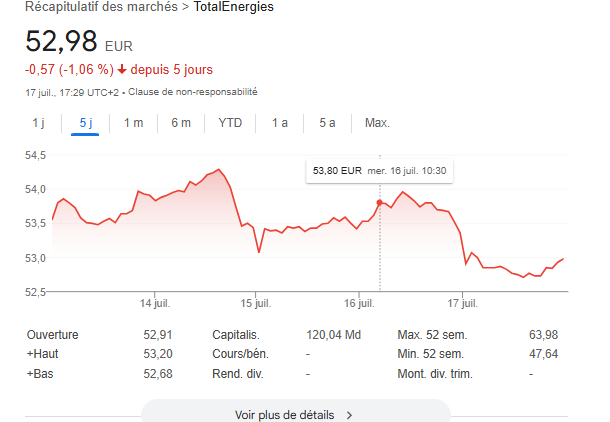Show the YTD chart range
The height and width of the screenshot is (422, 610).
pyautogui.click(x=230, y=123)
